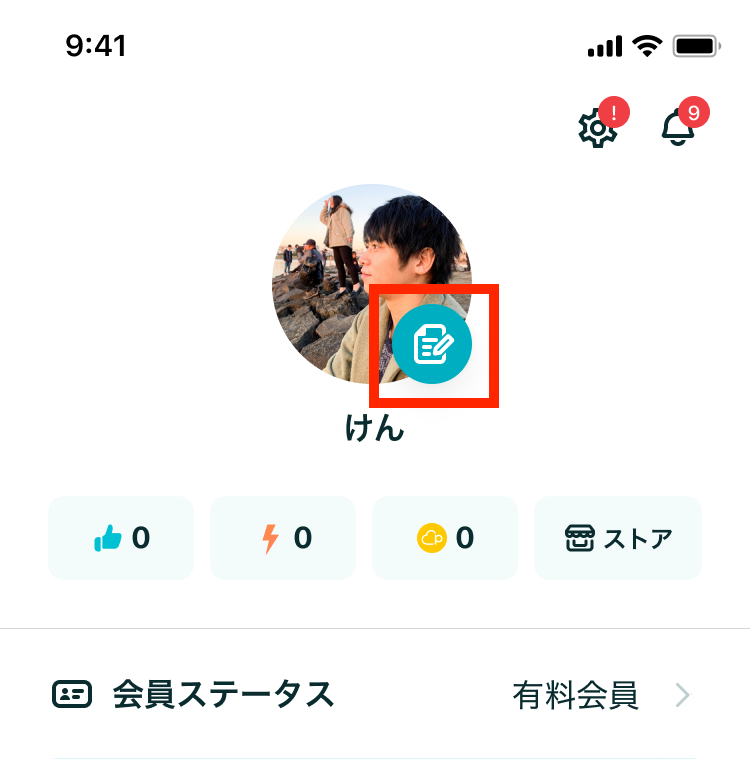The image size is (750, 759).
Task: Open the ストア storefront icon
Action: click(x=585, y=537)
